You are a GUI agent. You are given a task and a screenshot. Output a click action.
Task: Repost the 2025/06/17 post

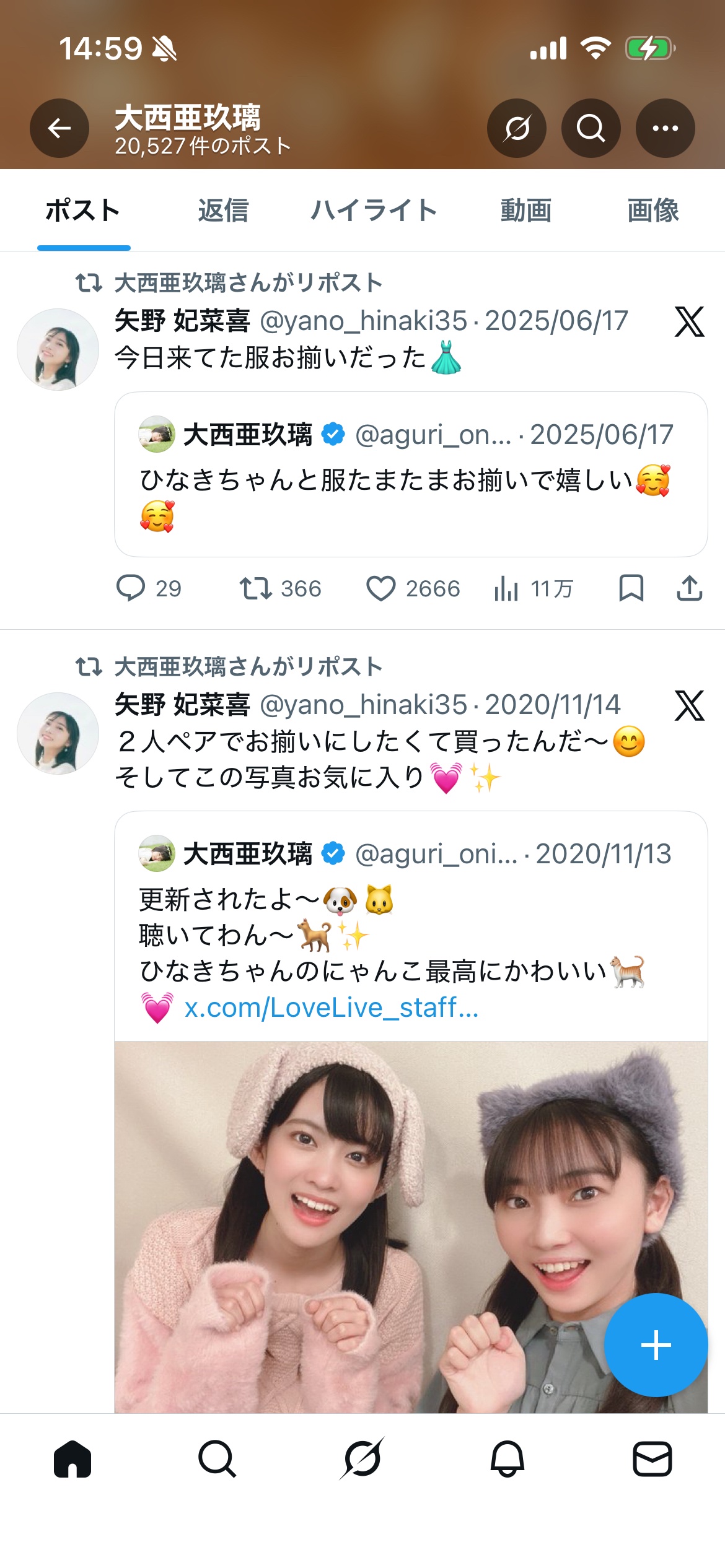point(255,588)
